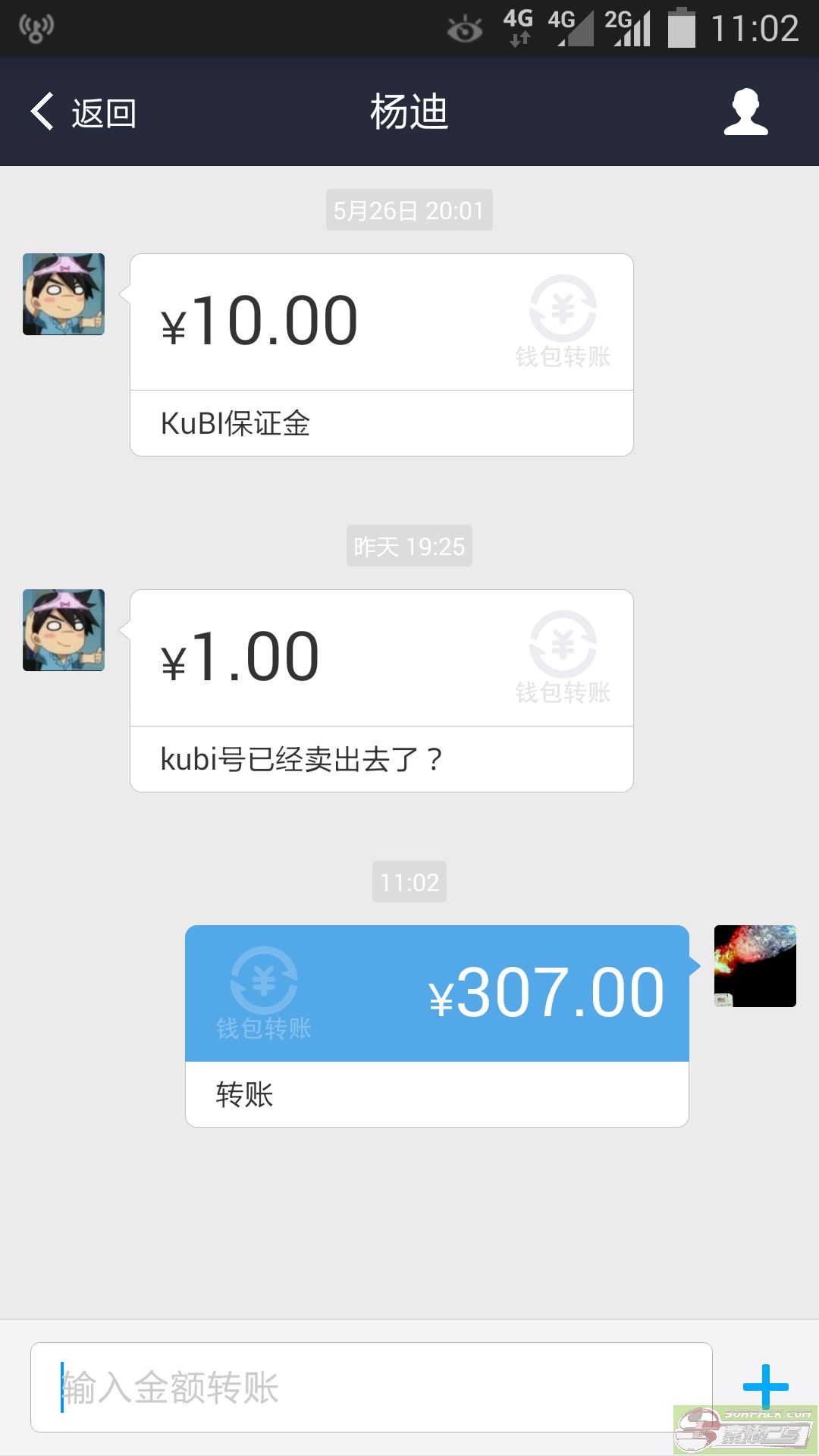Screen dimensions: 819x1456
Task: Go back using the 返回 button
Action: 83,113
